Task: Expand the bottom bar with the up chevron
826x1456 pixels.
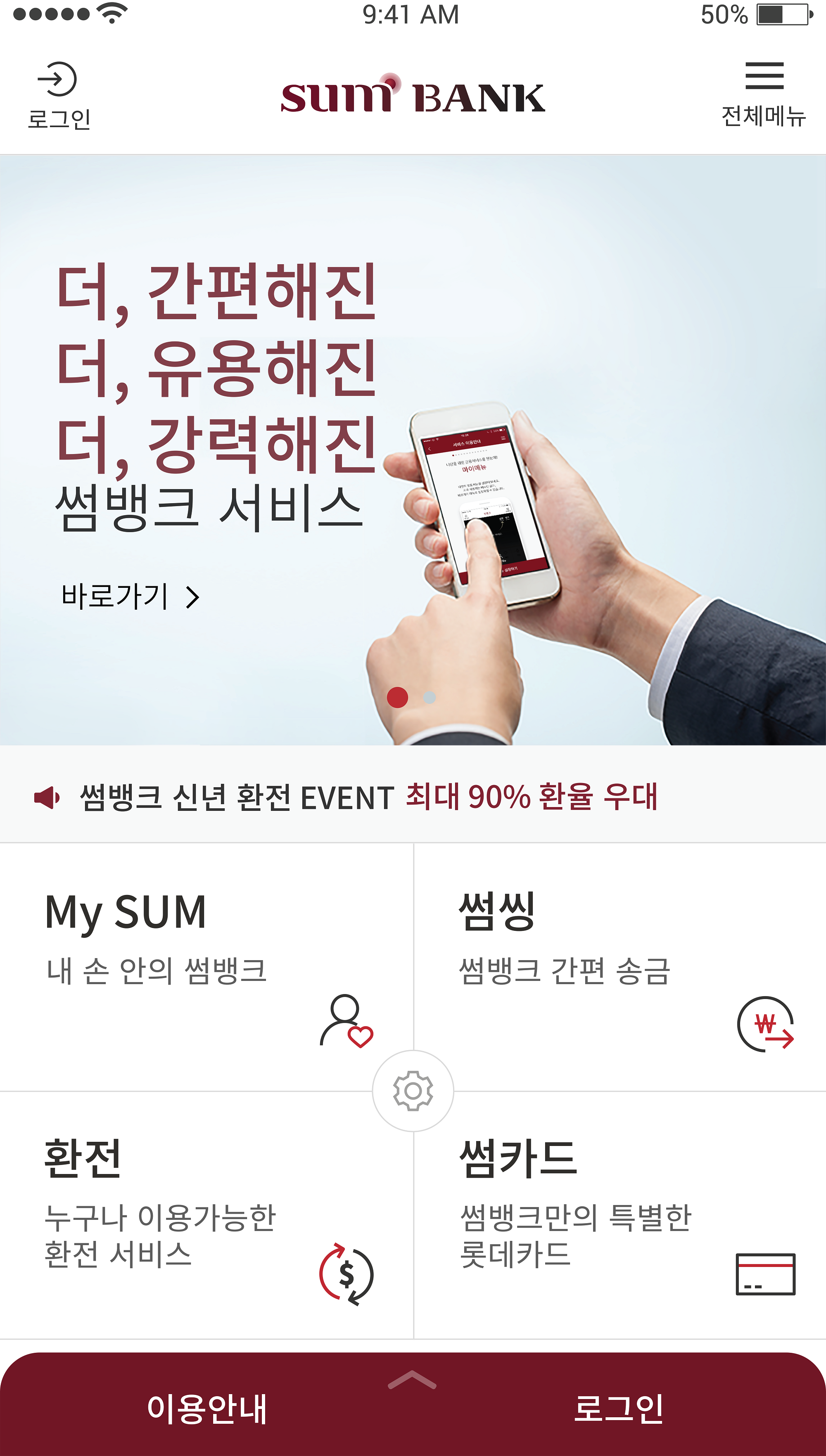Action: click(x=413, y=1380)
